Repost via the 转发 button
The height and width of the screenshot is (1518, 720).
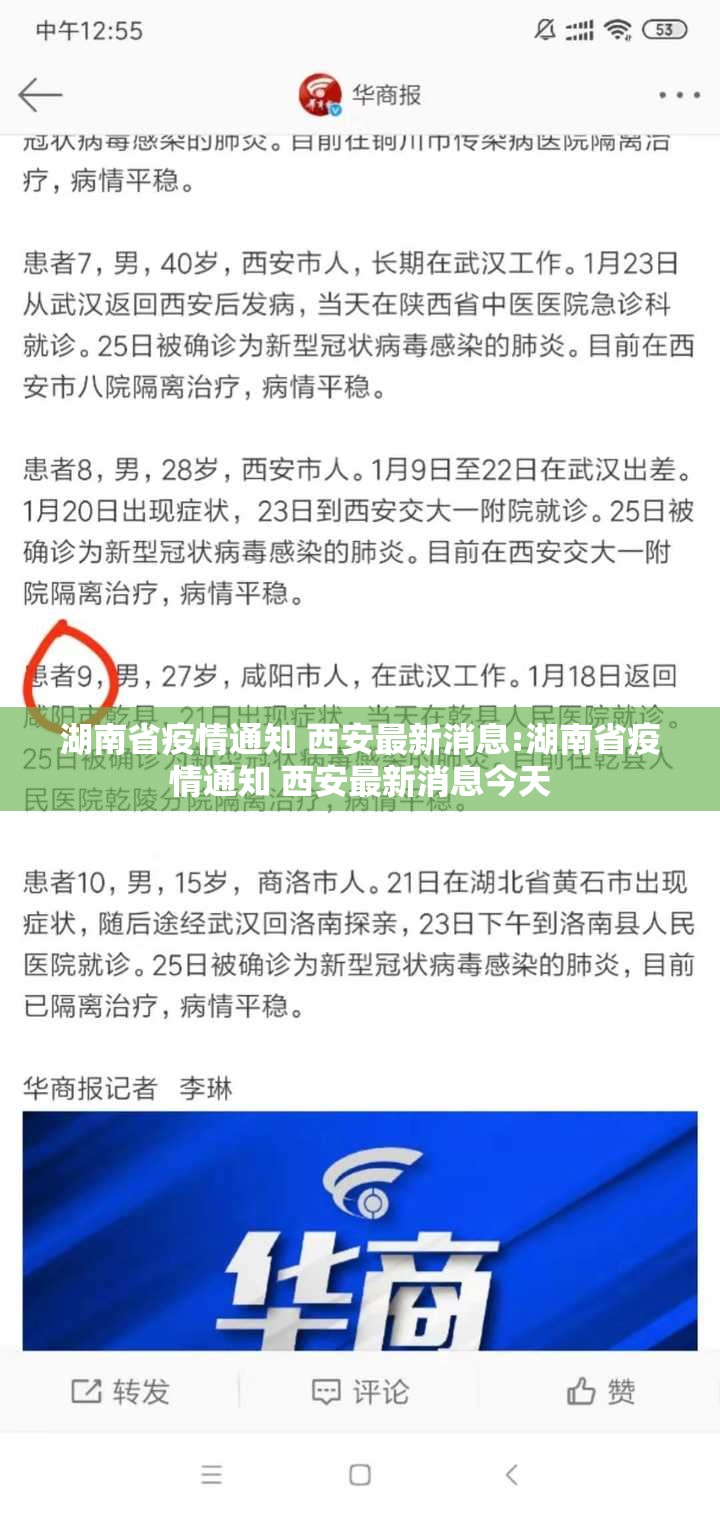pos(120,1391)
